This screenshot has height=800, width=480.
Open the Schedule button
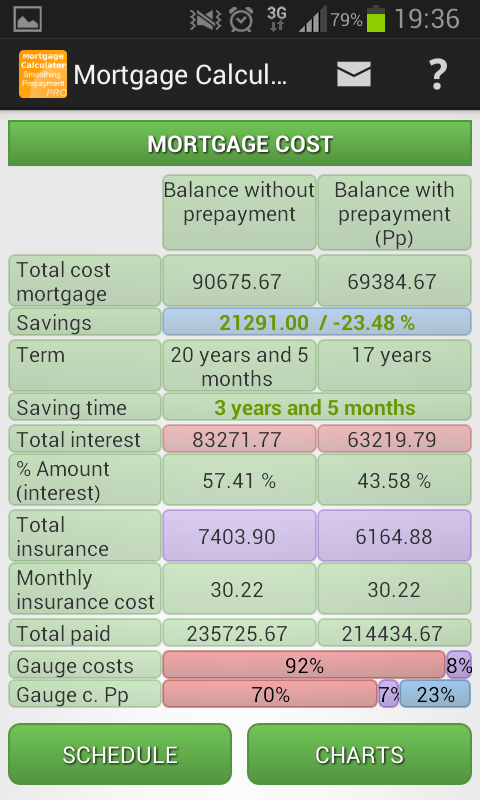pyautogui.click(x=120, y=754)
